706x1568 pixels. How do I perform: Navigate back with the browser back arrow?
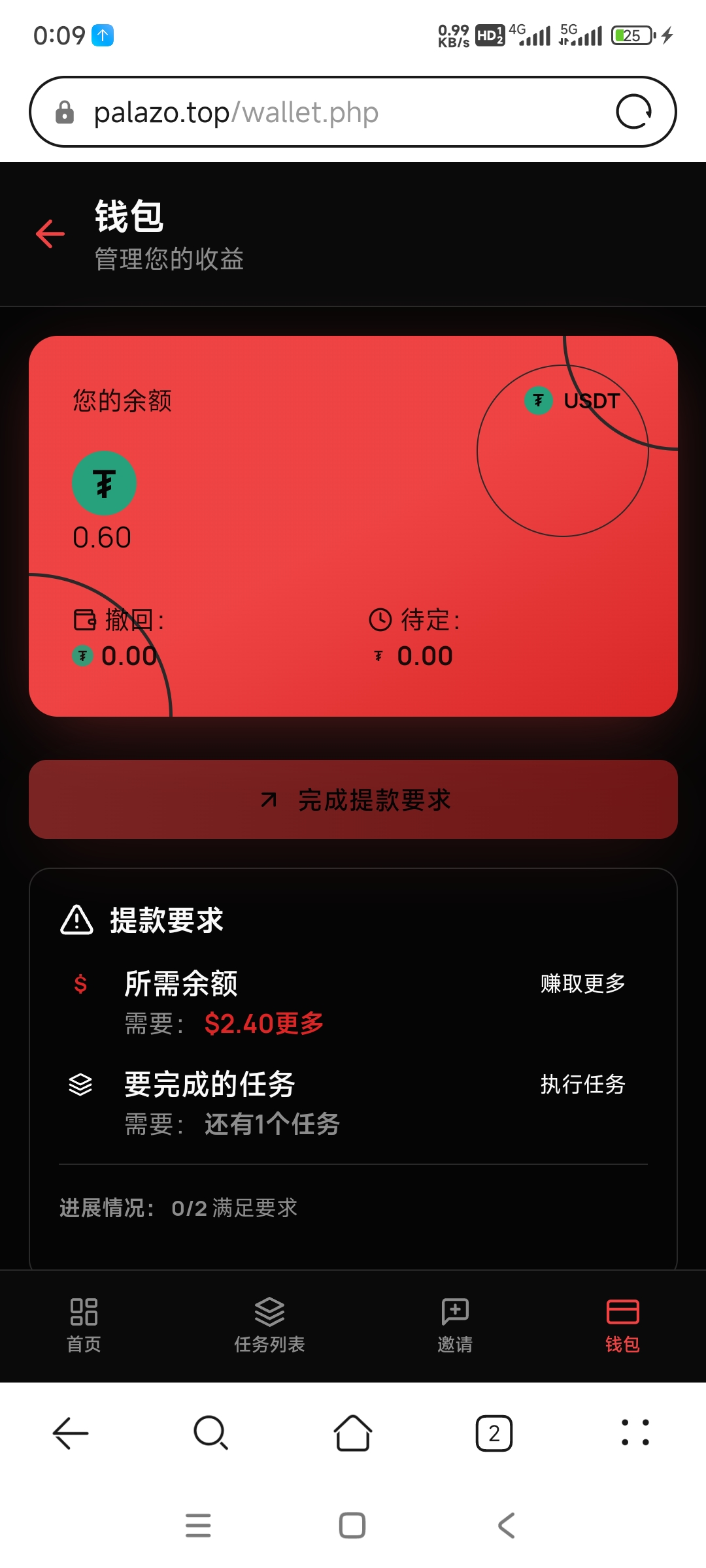(x=71, y=1433)
